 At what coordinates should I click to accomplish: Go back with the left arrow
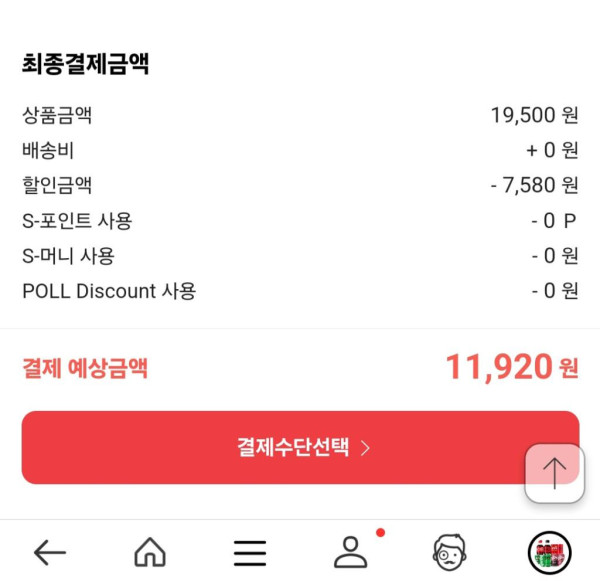pyautogui.click(x=50, y=551)
